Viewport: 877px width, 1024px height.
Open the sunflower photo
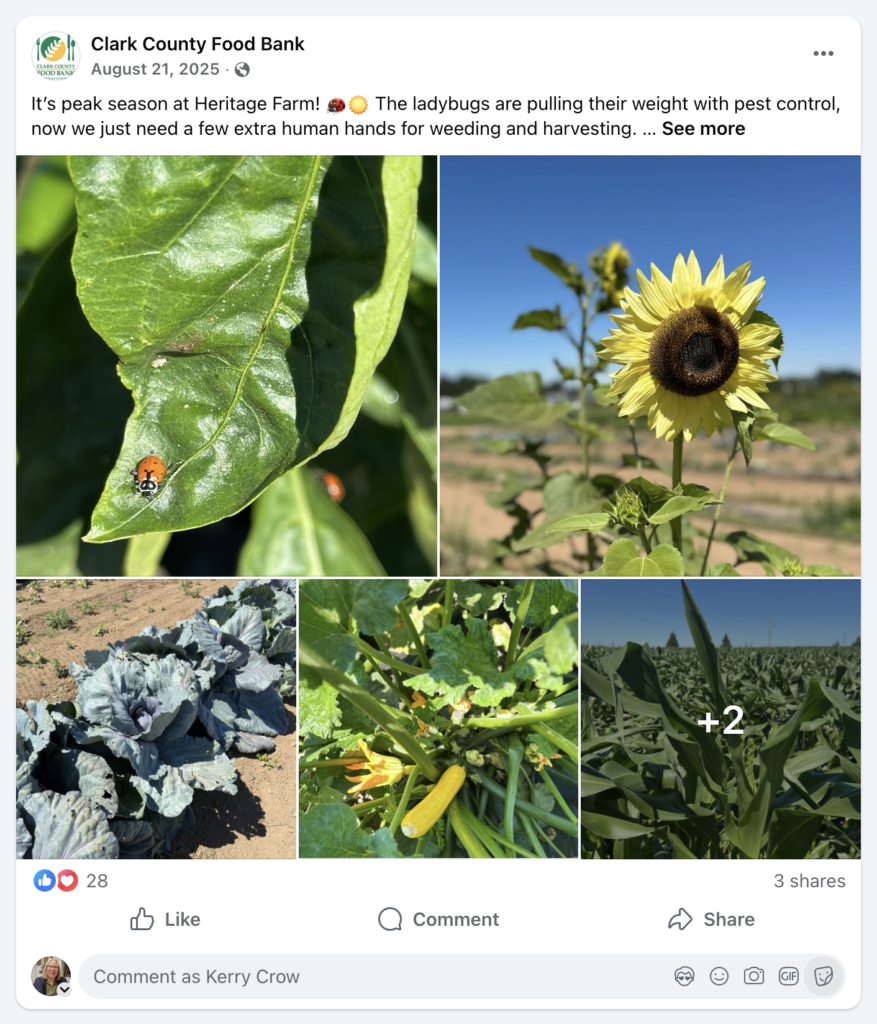point(650,365)
